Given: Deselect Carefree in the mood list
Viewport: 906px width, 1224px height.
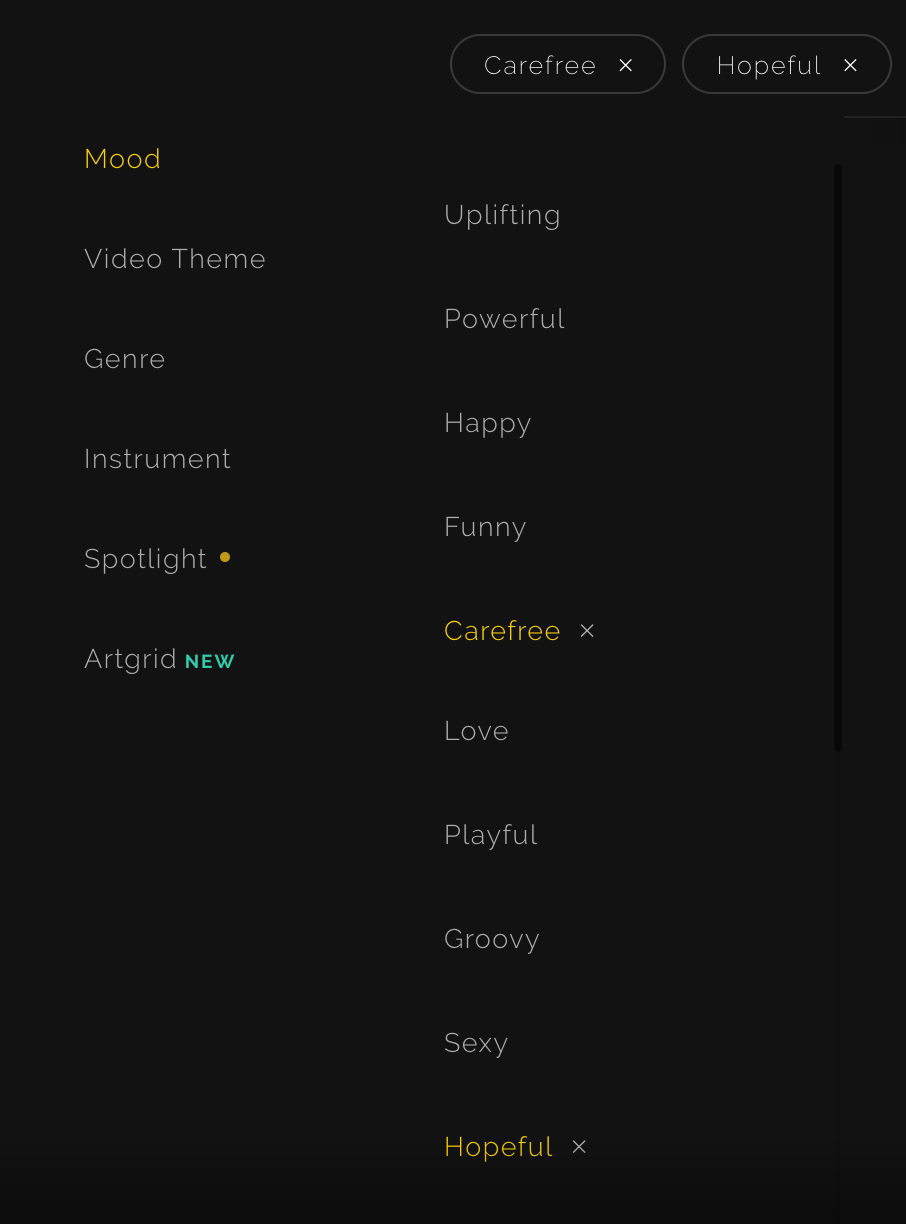Looking at the screenshot, I should coord(587,631).
